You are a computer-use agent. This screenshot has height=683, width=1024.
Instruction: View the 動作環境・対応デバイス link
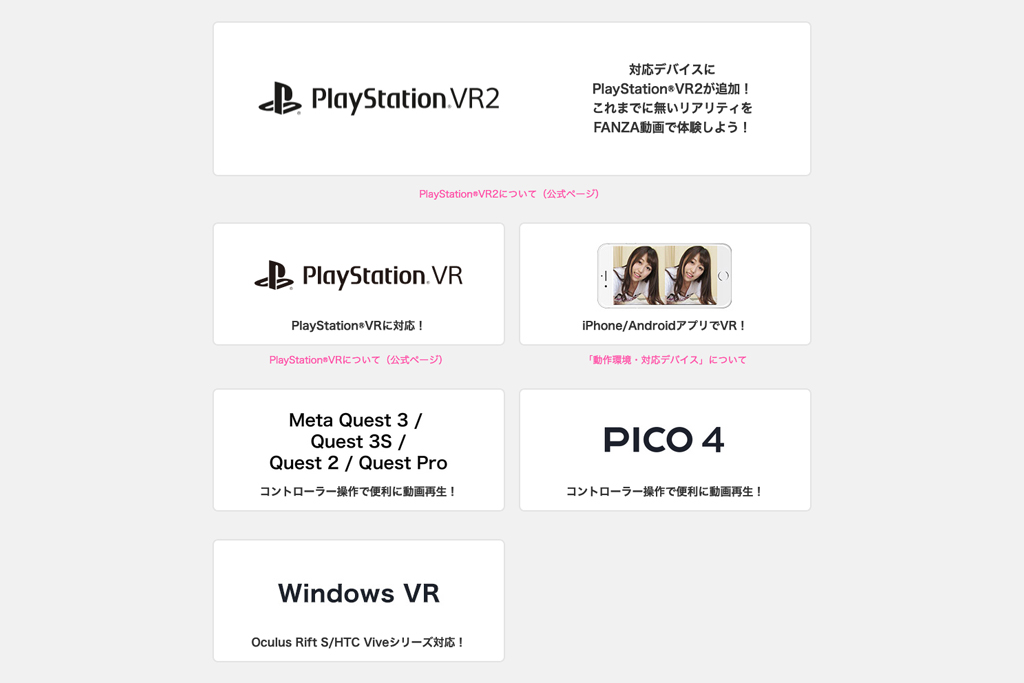(x=665, y=360)
